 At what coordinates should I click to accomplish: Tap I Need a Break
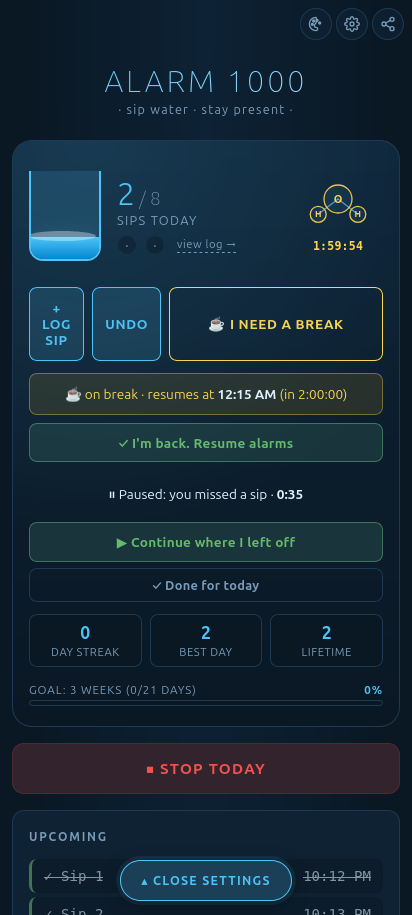click(276, 324)
